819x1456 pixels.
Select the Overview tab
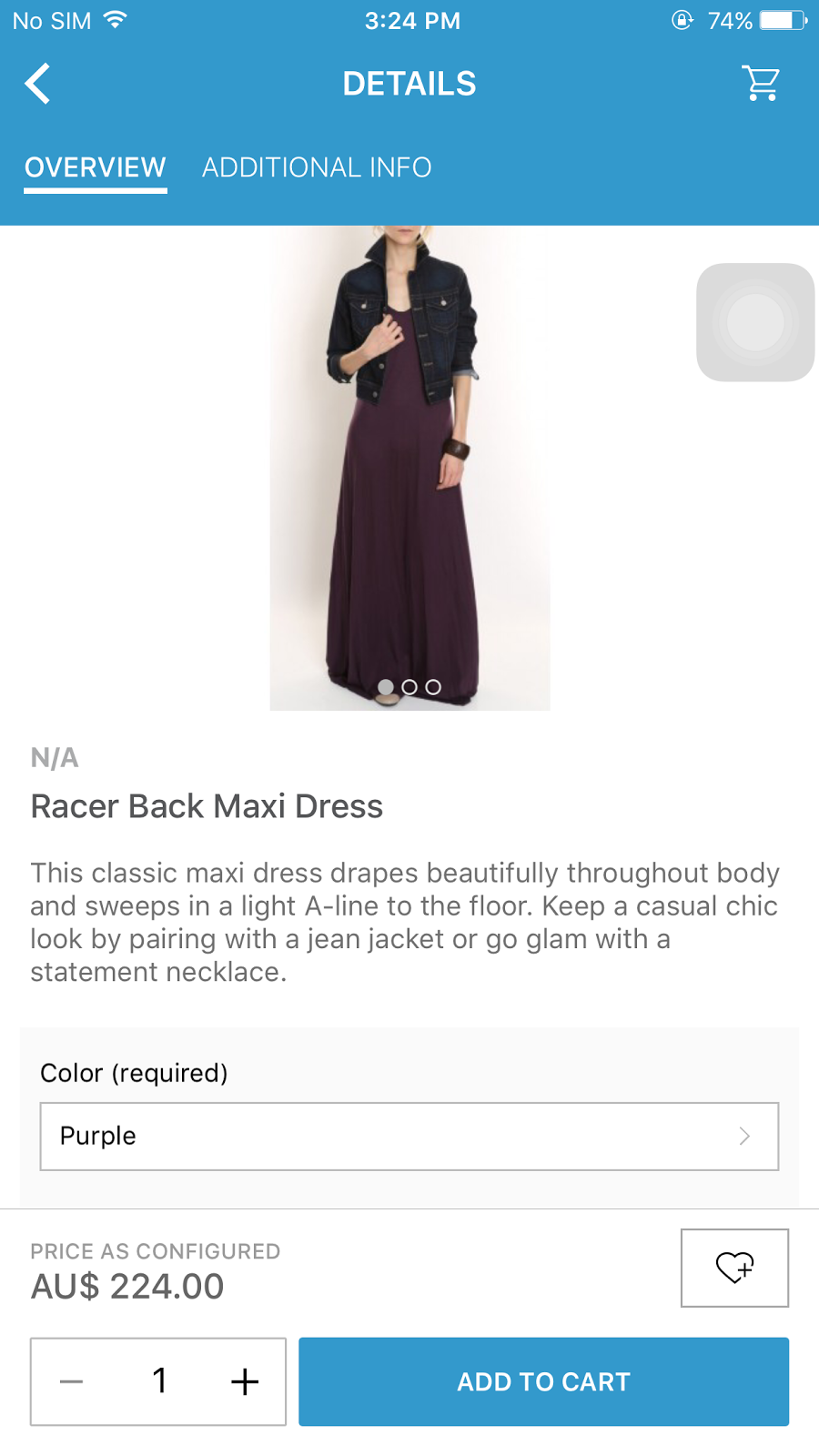click(x=96, y=167)
